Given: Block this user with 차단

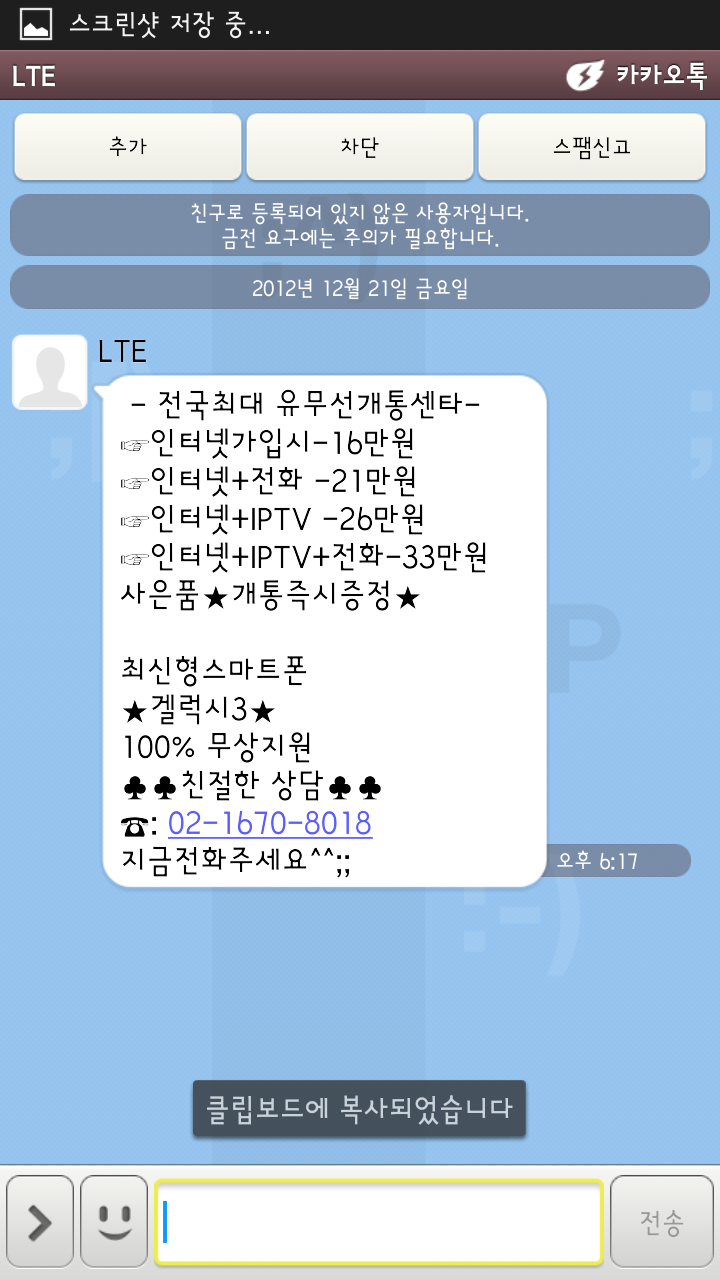Looking at the screenshot, I should [360, 146].
